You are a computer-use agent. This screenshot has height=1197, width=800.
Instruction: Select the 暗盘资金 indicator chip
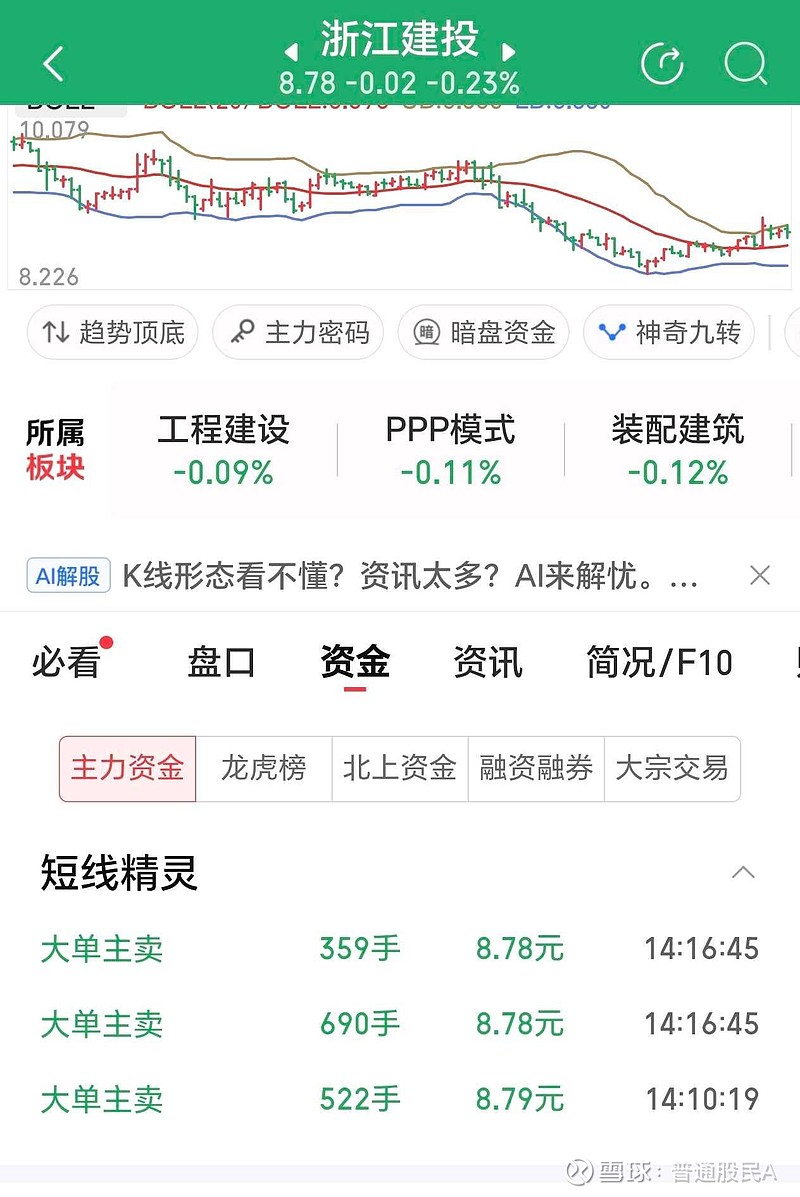coord(484,333)
